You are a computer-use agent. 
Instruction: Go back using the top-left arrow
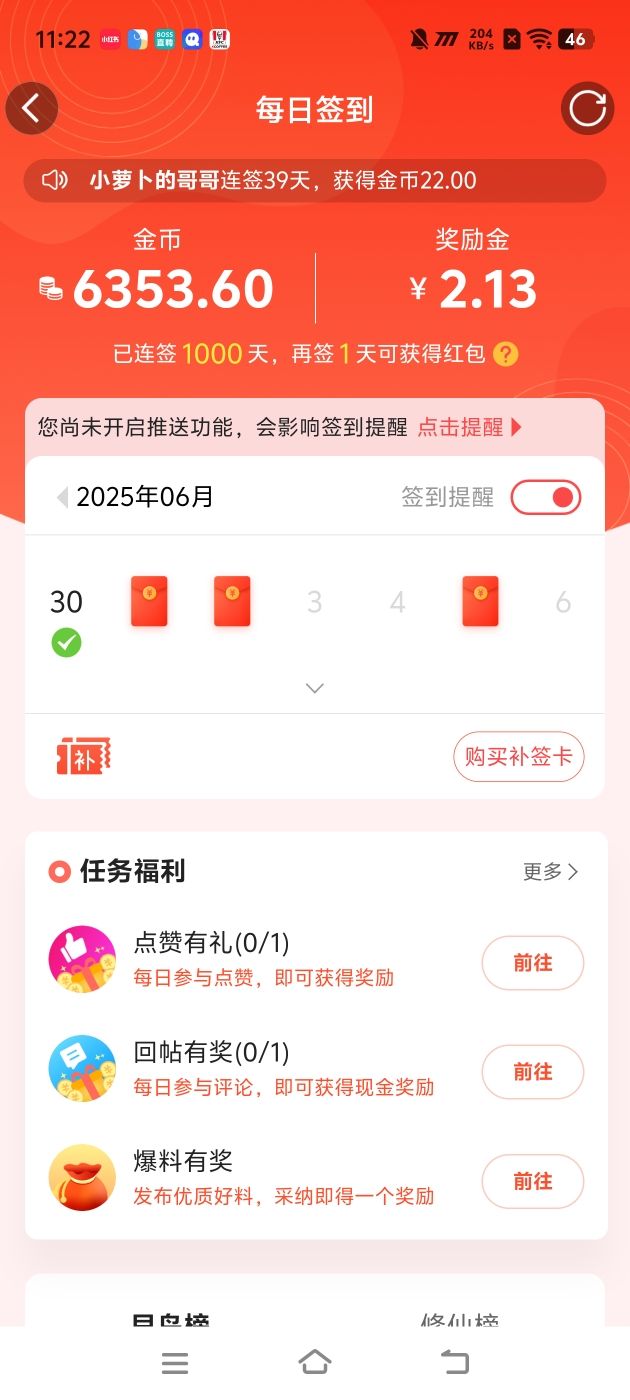(32, 108)
